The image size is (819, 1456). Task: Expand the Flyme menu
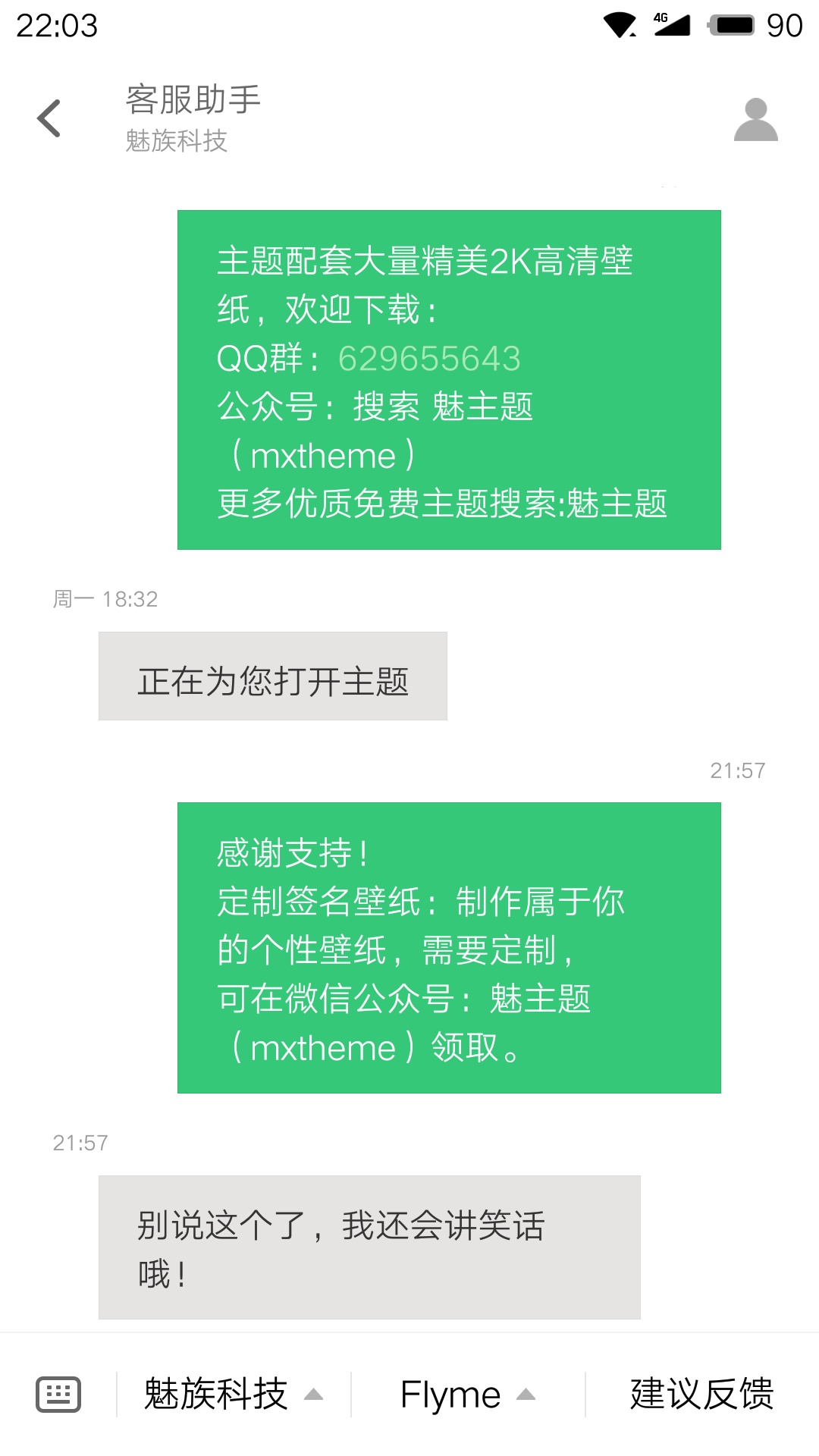468,1394
